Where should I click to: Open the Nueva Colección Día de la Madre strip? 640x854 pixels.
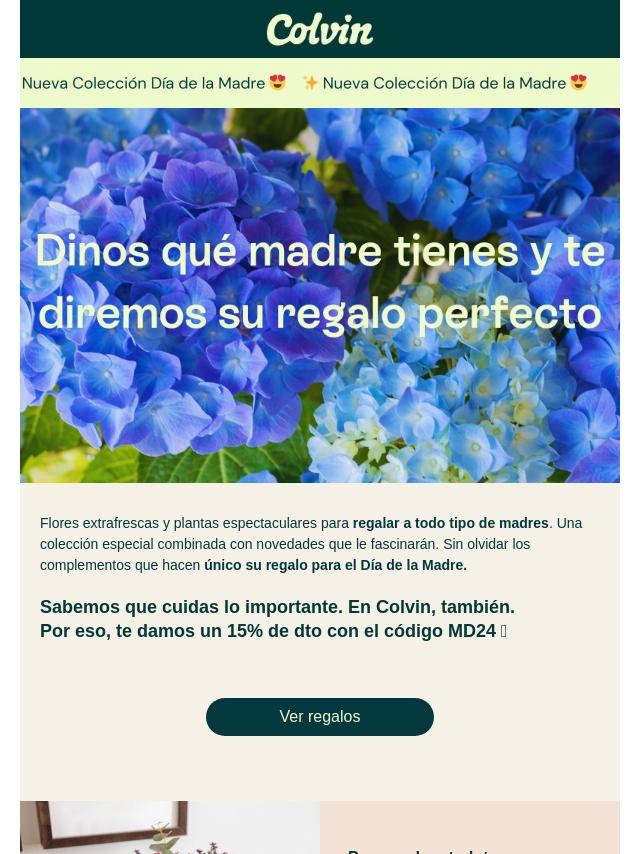(320, 83)
